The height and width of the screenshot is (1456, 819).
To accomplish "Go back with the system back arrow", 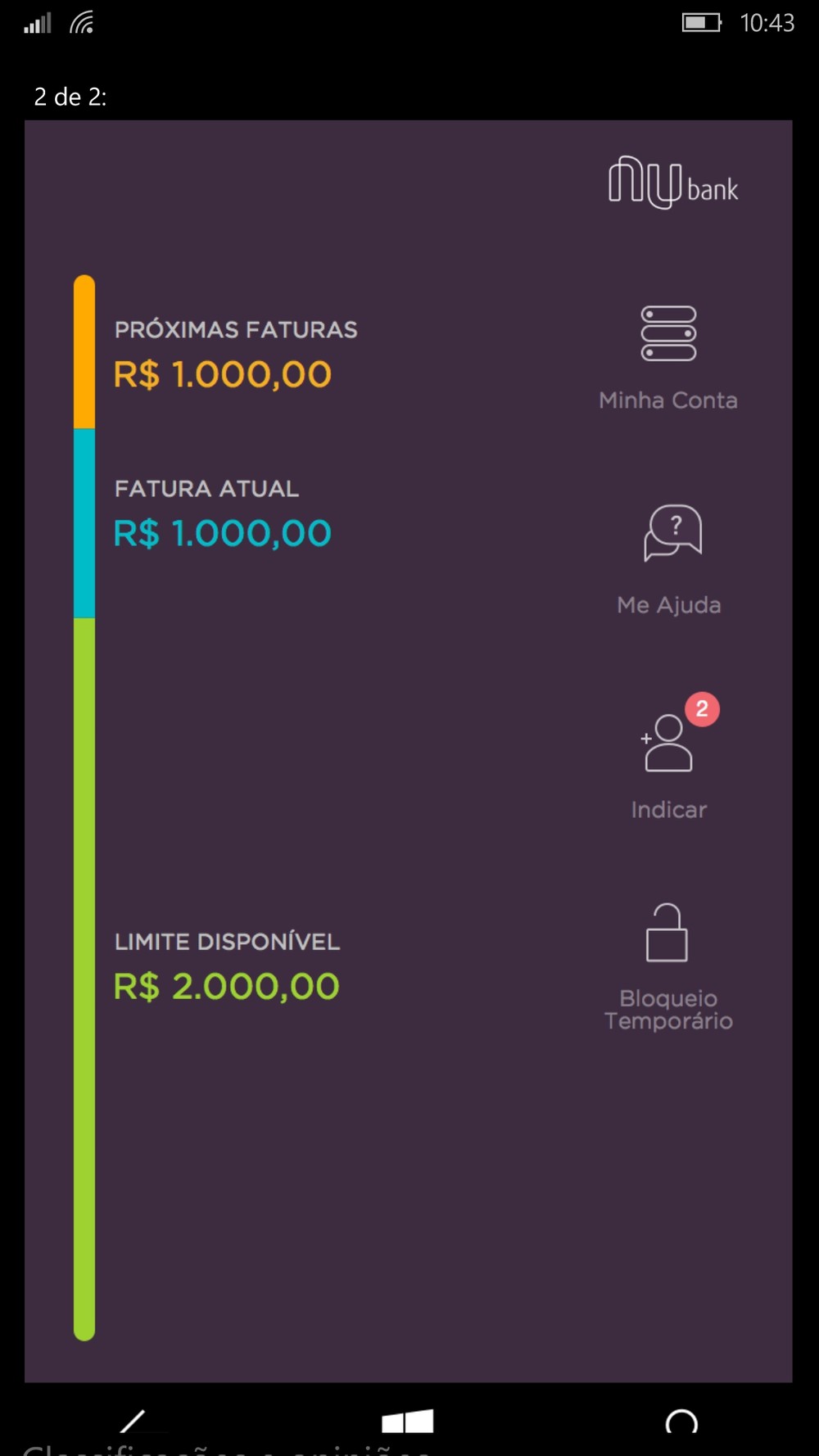I will [133, 1421].
